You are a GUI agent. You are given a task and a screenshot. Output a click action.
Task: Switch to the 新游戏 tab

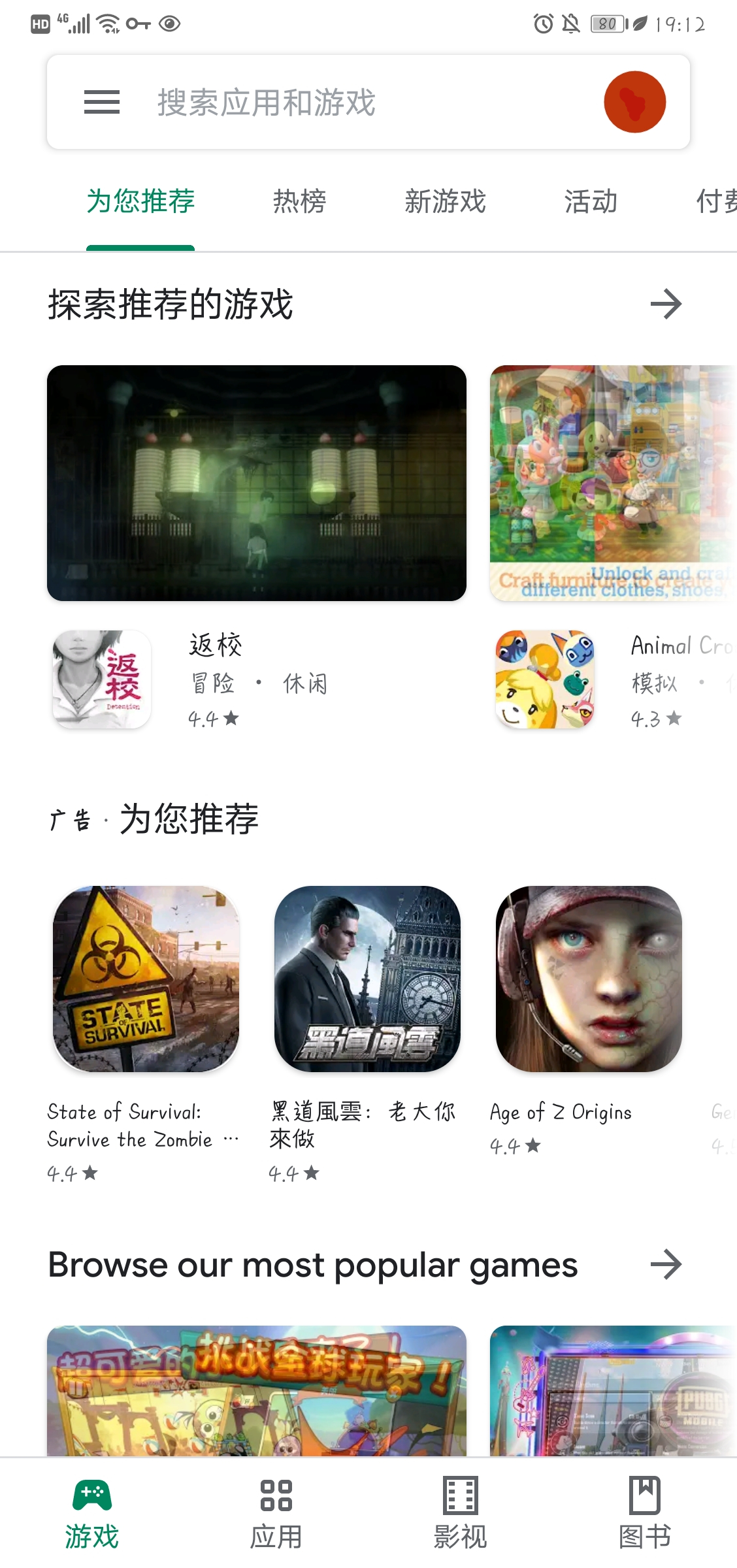pos(445,201)
